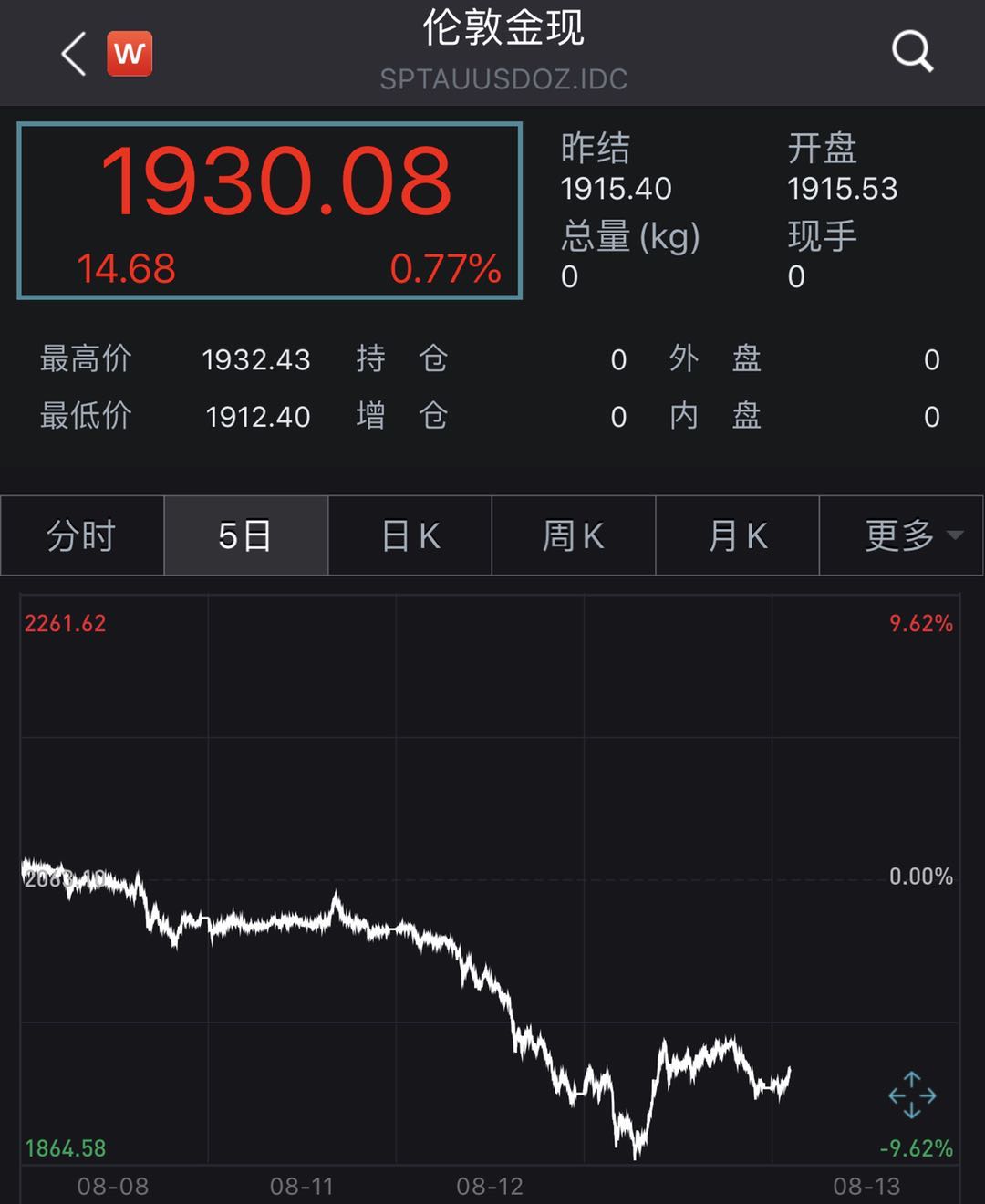Show the 日K daily chart
985x1204 pixels.
410,536
